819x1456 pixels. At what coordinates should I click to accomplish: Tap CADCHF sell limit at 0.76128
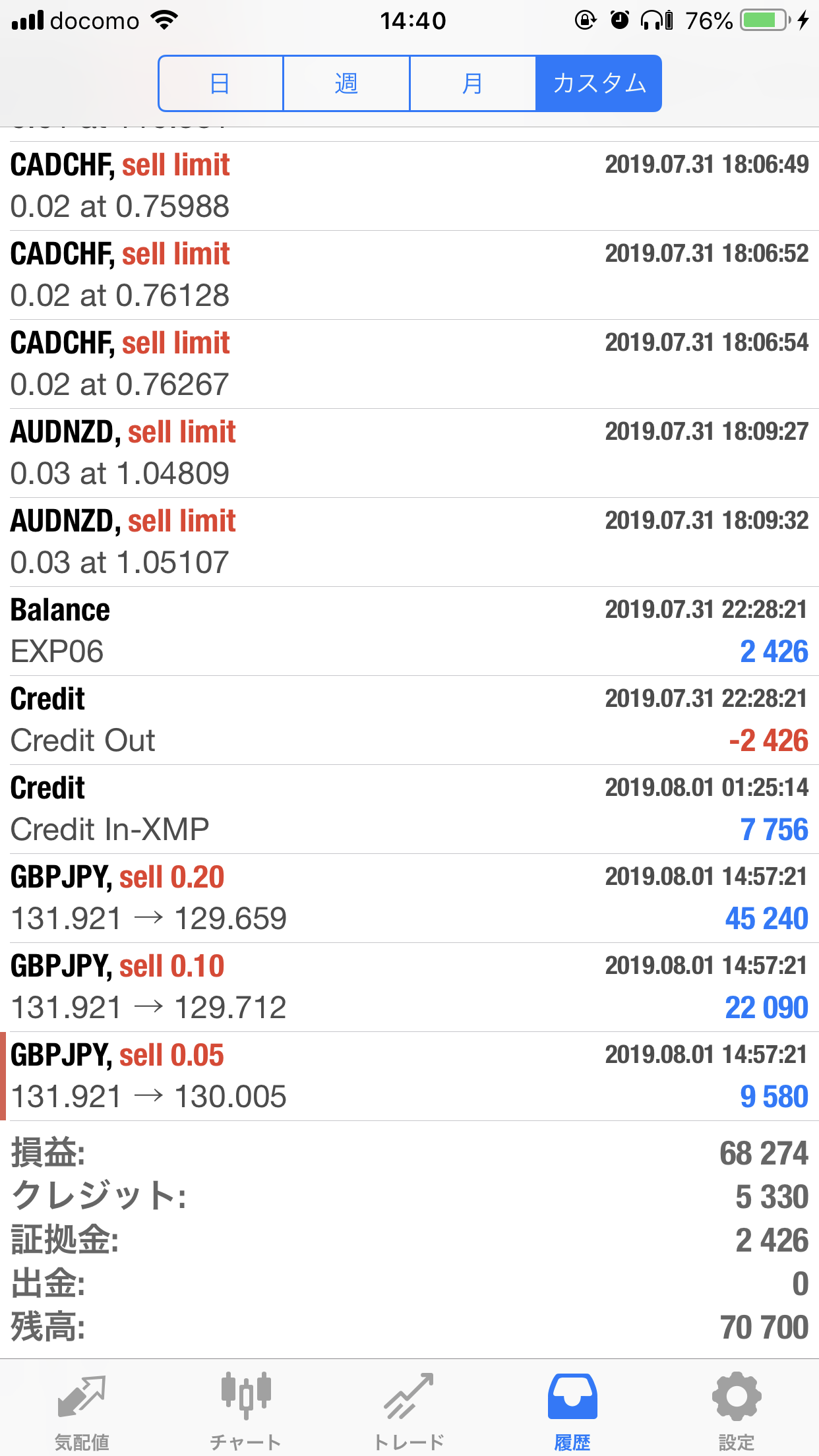[409, 275]
